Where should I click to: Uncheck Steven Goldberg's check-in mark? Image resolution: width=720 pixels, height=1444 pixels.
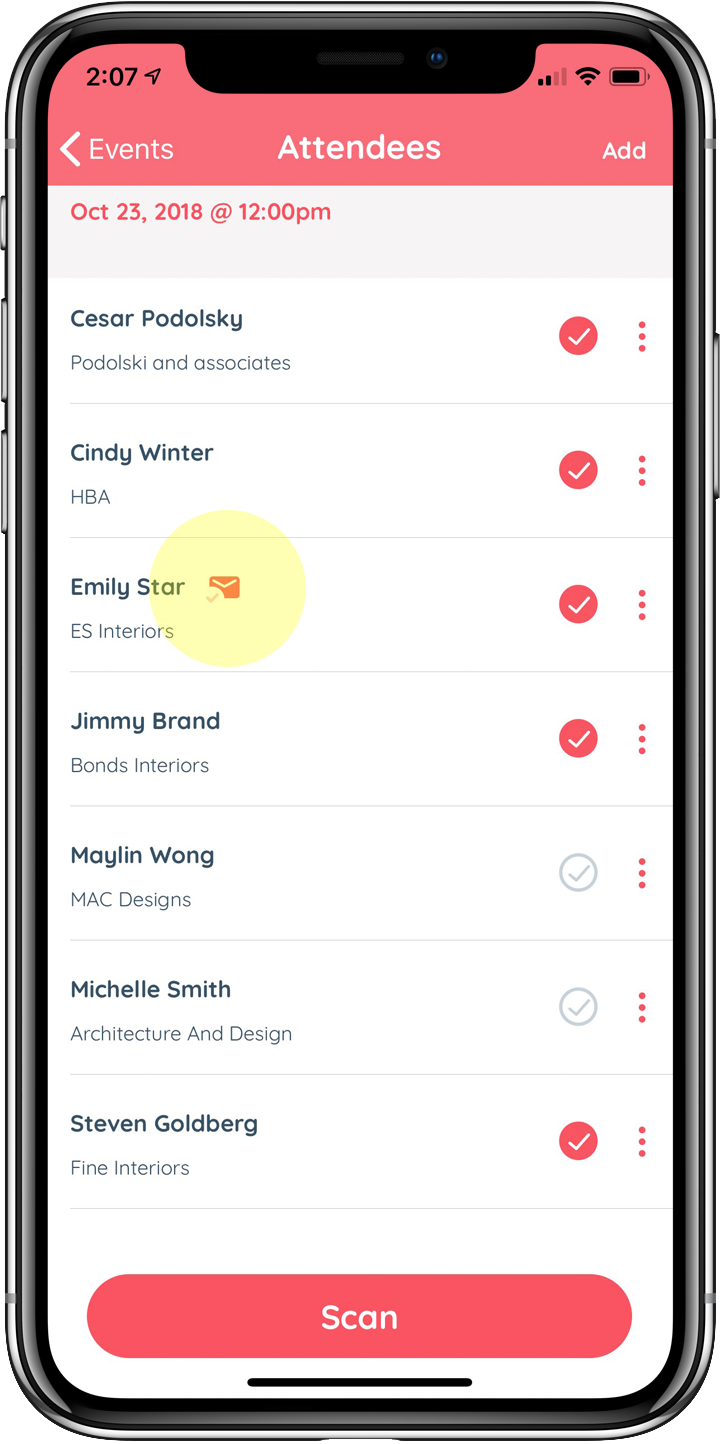click(x=578, y=1140)
